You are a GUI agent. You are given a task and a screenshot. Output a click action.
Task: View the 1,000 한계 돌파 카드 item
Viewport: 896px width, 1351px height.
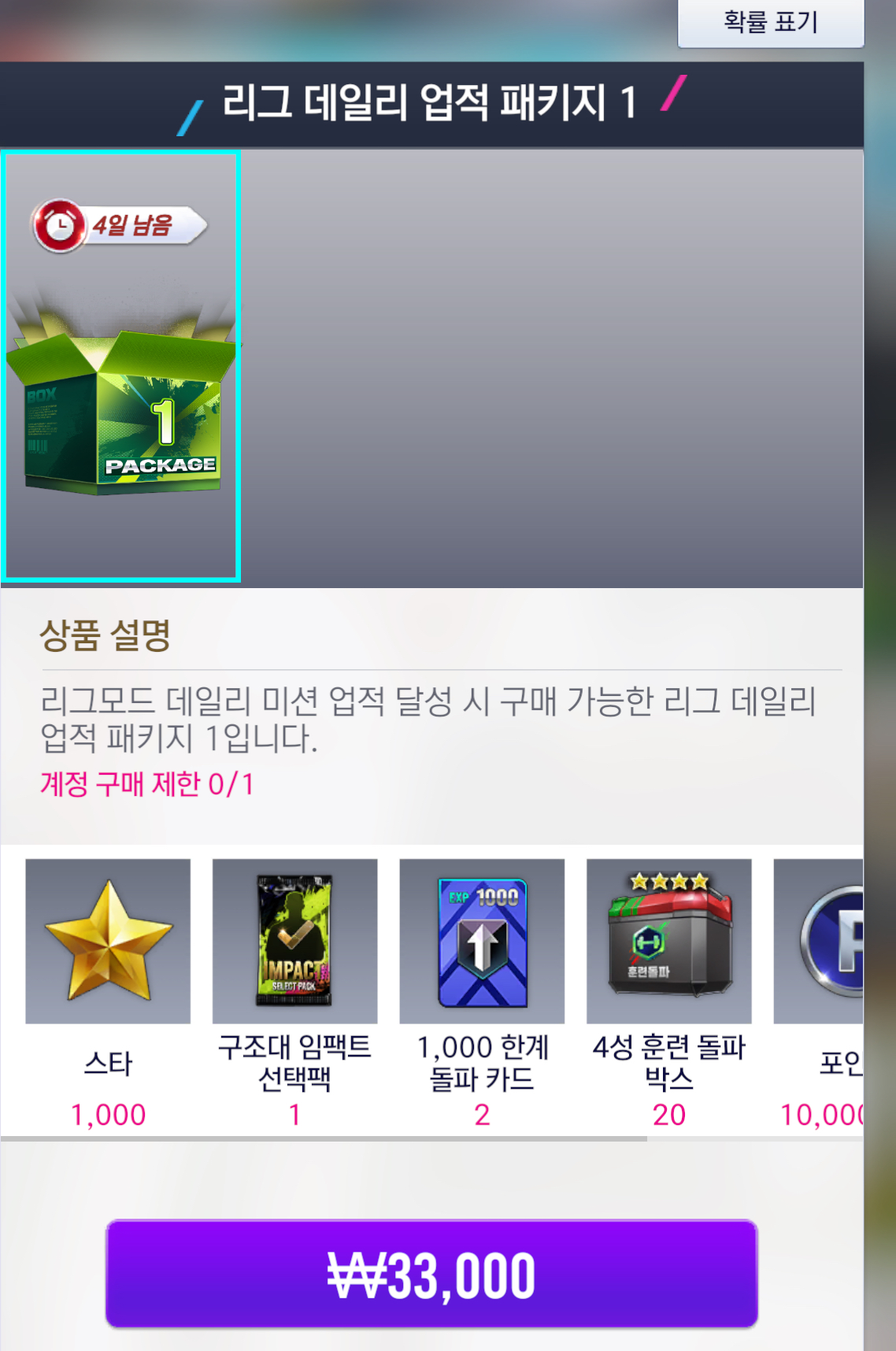pyautogui.click(x=482, y=942)
